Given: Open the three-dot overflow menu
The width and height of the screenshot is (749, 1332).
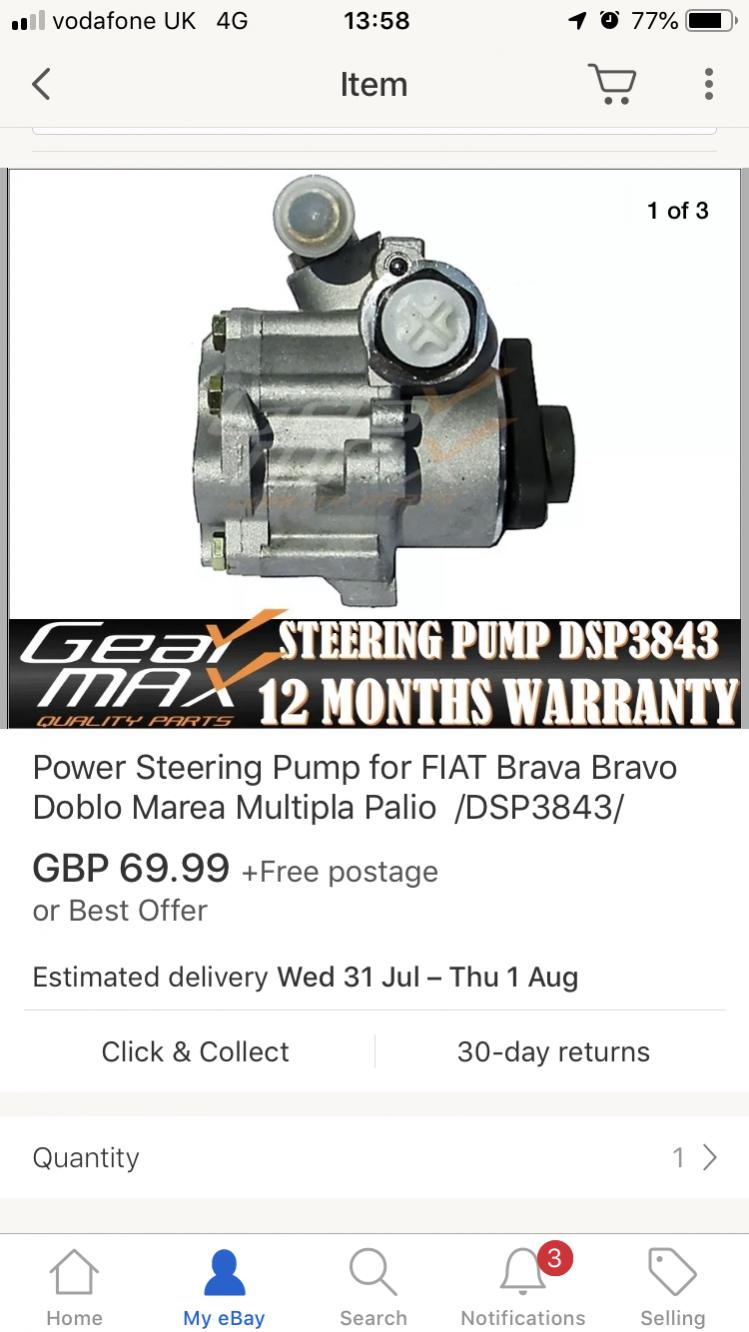Looking at the screenshot, I should tap(708, 84).
